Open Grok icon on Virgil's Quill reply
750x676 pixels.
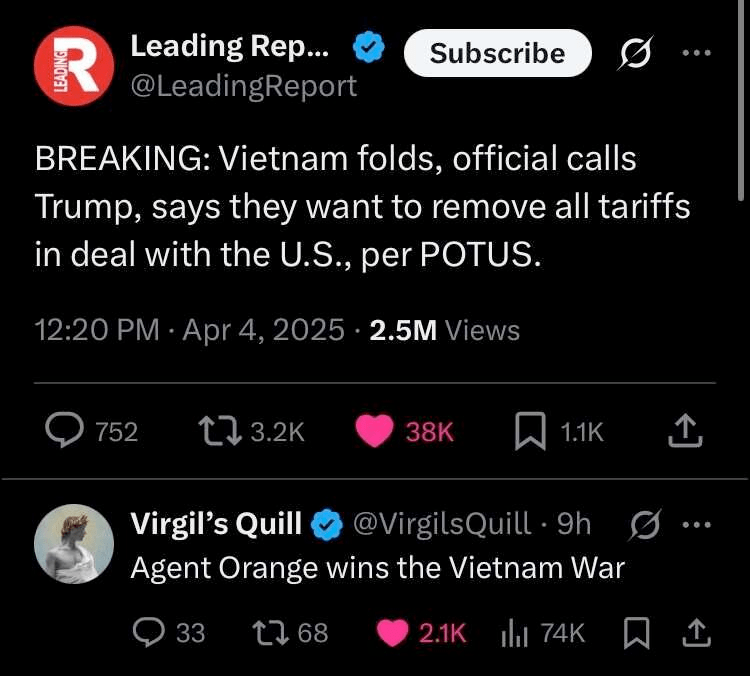coord(646,524)
